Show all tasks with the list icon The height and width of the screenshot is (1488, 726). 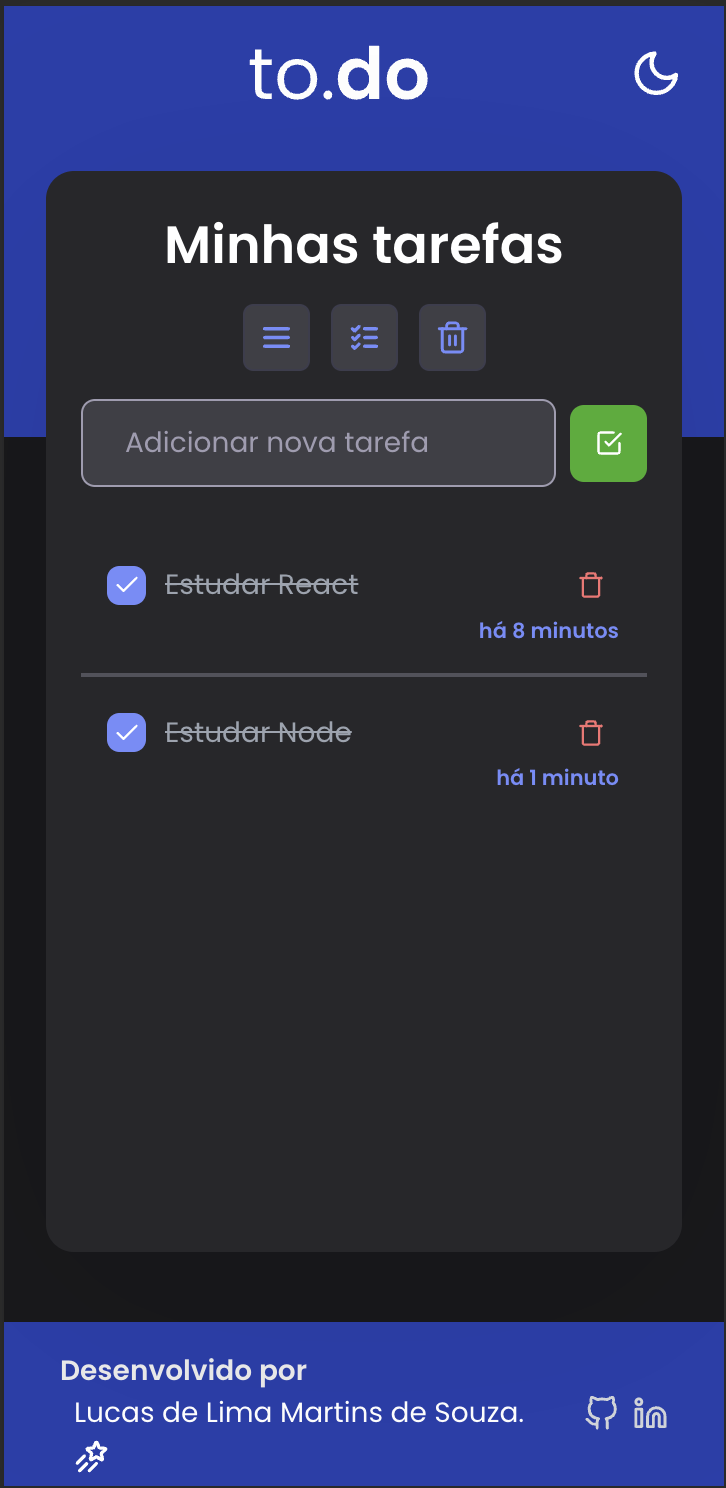[276, 338]
